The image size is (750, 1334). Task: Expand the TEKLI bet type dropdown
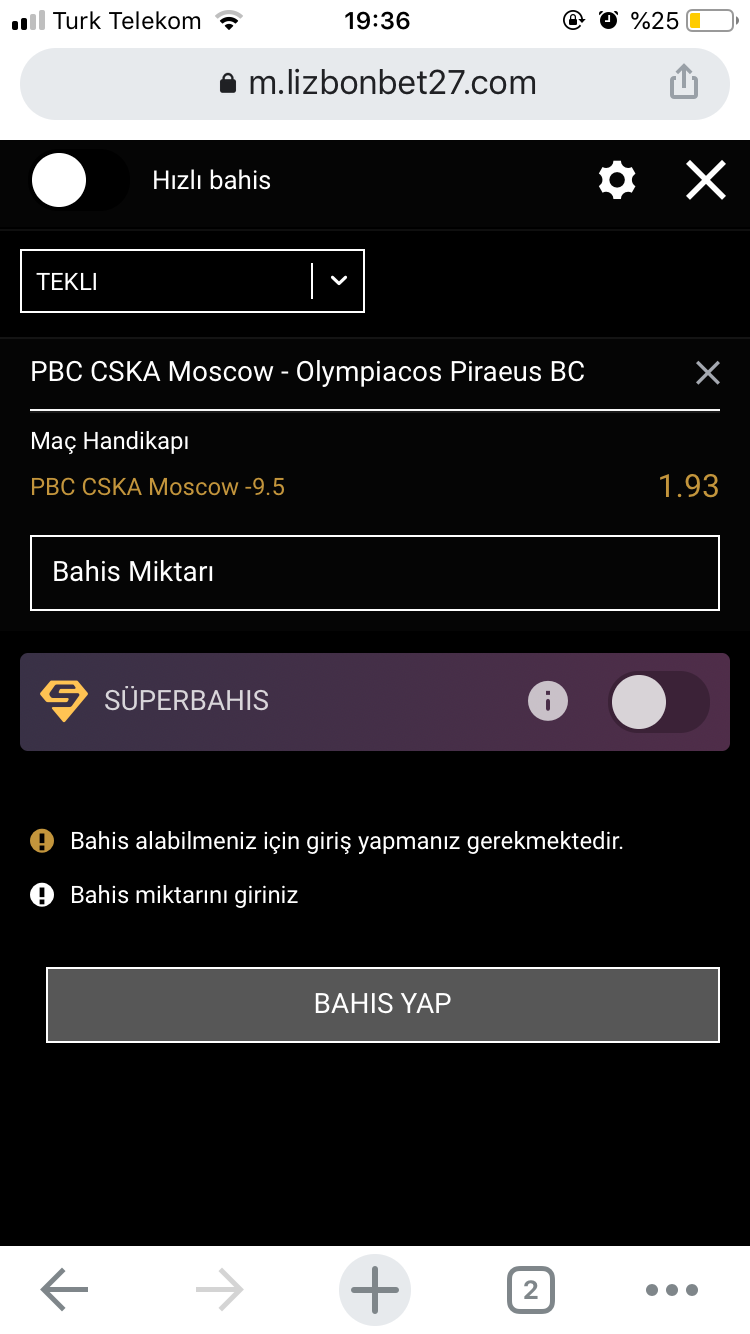pyautogui.click(x=192, y=281)
